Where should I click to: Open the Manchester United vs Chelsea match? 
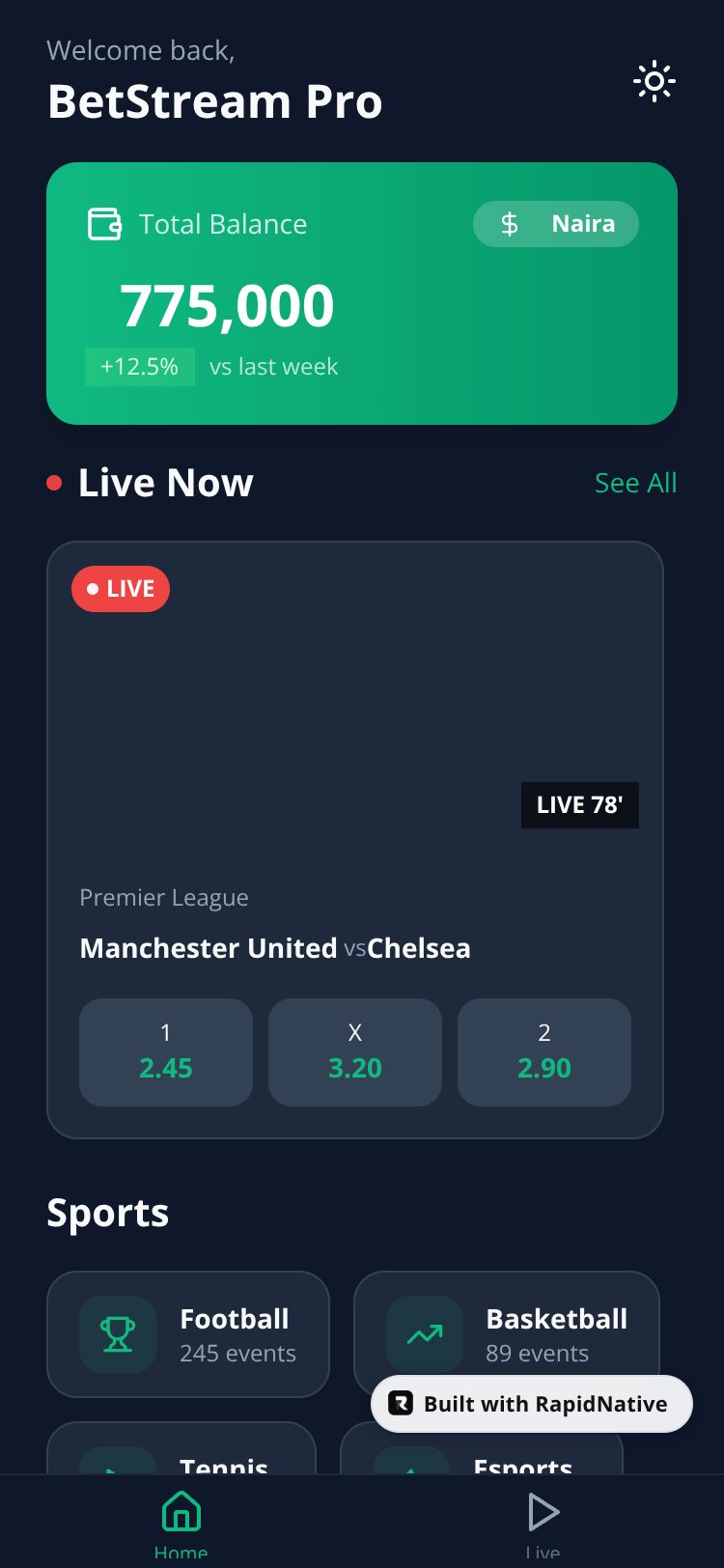[275, 948]
